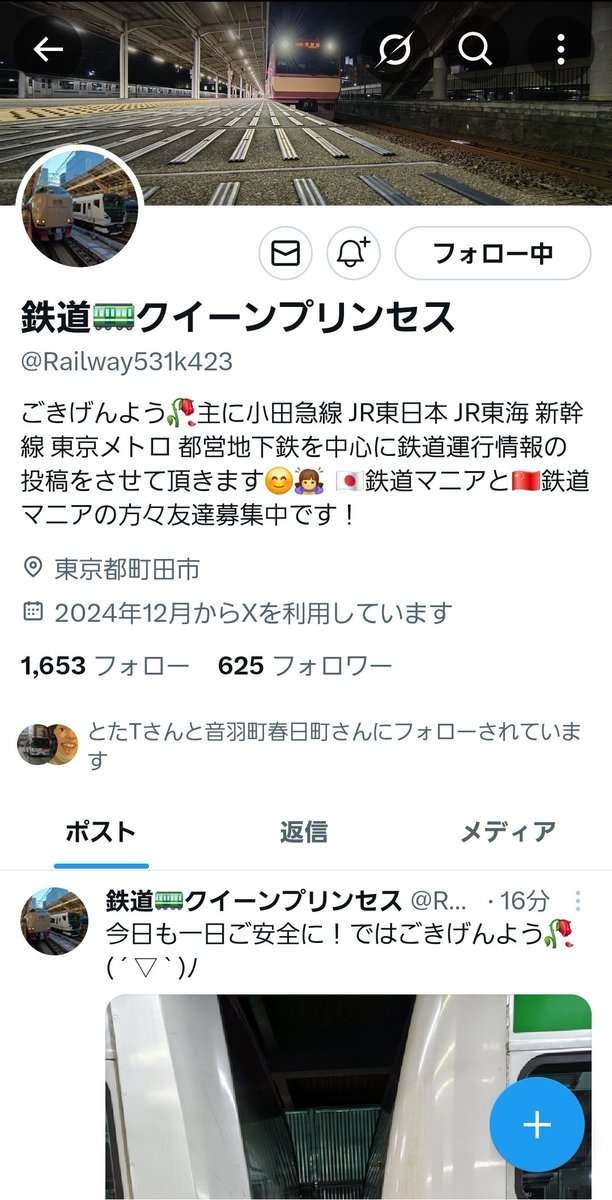The width and height of the screenshot is (612, 1200).
Task: Tap the Grok icon in the header
Action: 394,49
